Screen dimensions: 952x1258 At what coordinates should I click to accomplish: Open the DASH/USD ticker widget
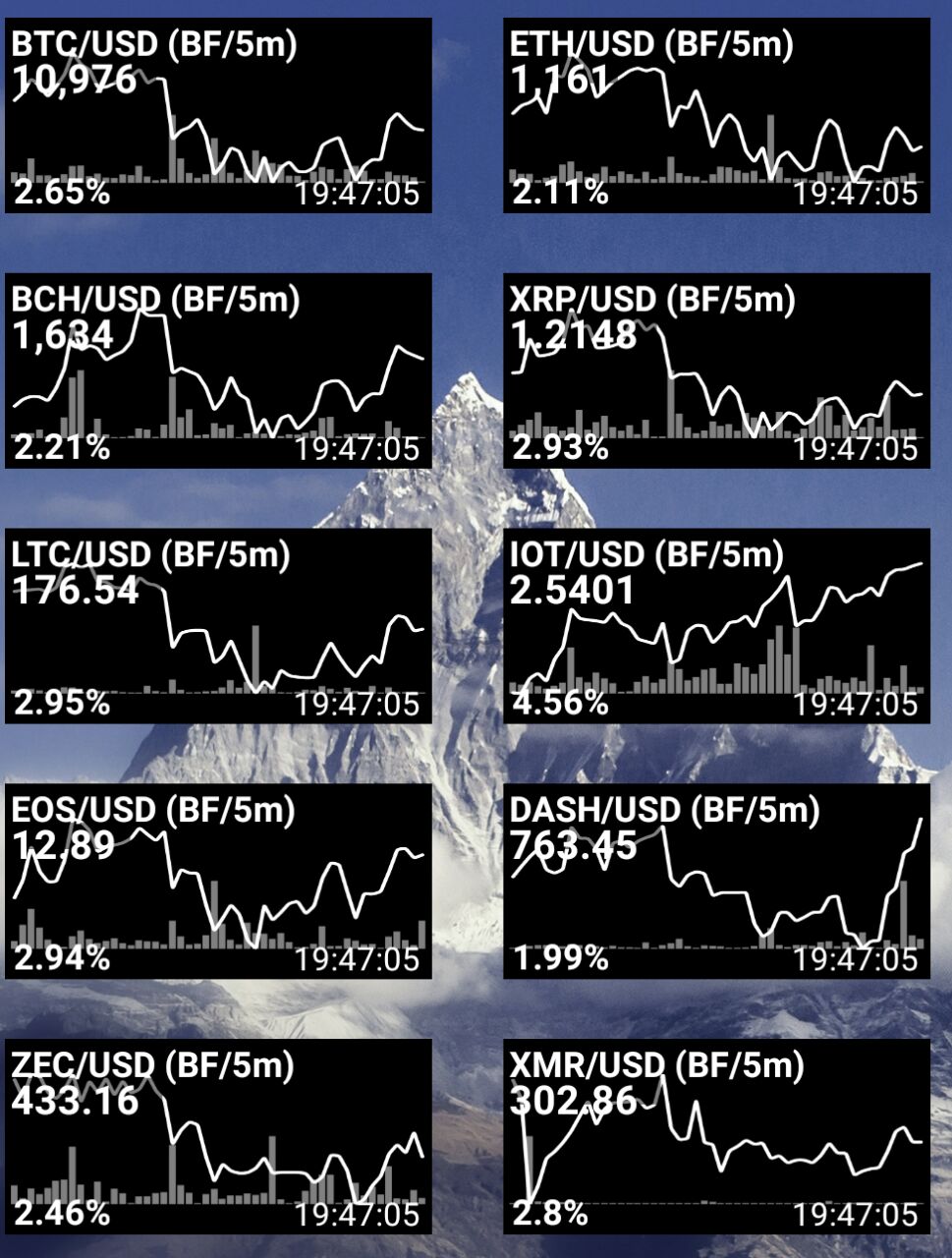[716, 882]
